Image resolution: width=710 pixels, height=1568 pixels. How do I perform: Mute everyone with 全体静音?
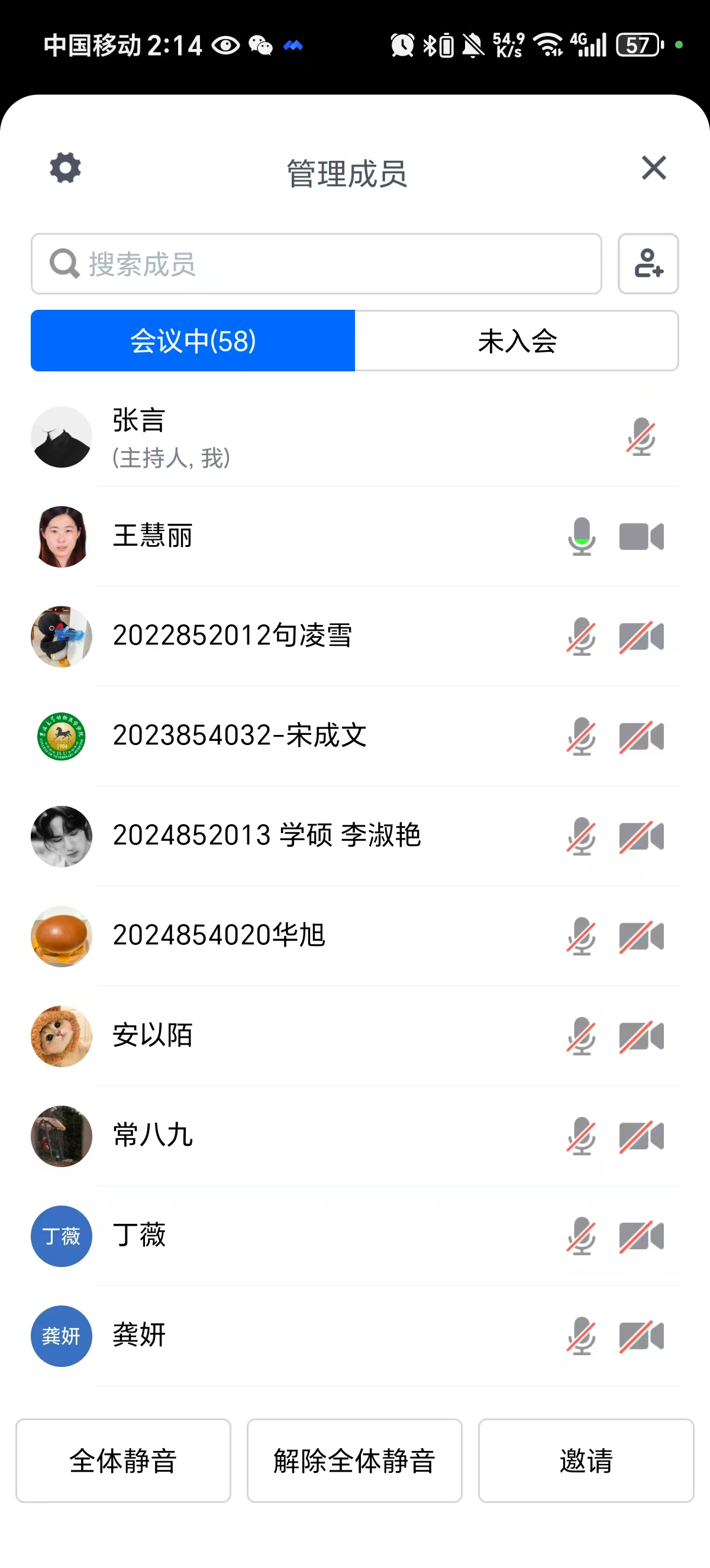[x=123, y=1461]
